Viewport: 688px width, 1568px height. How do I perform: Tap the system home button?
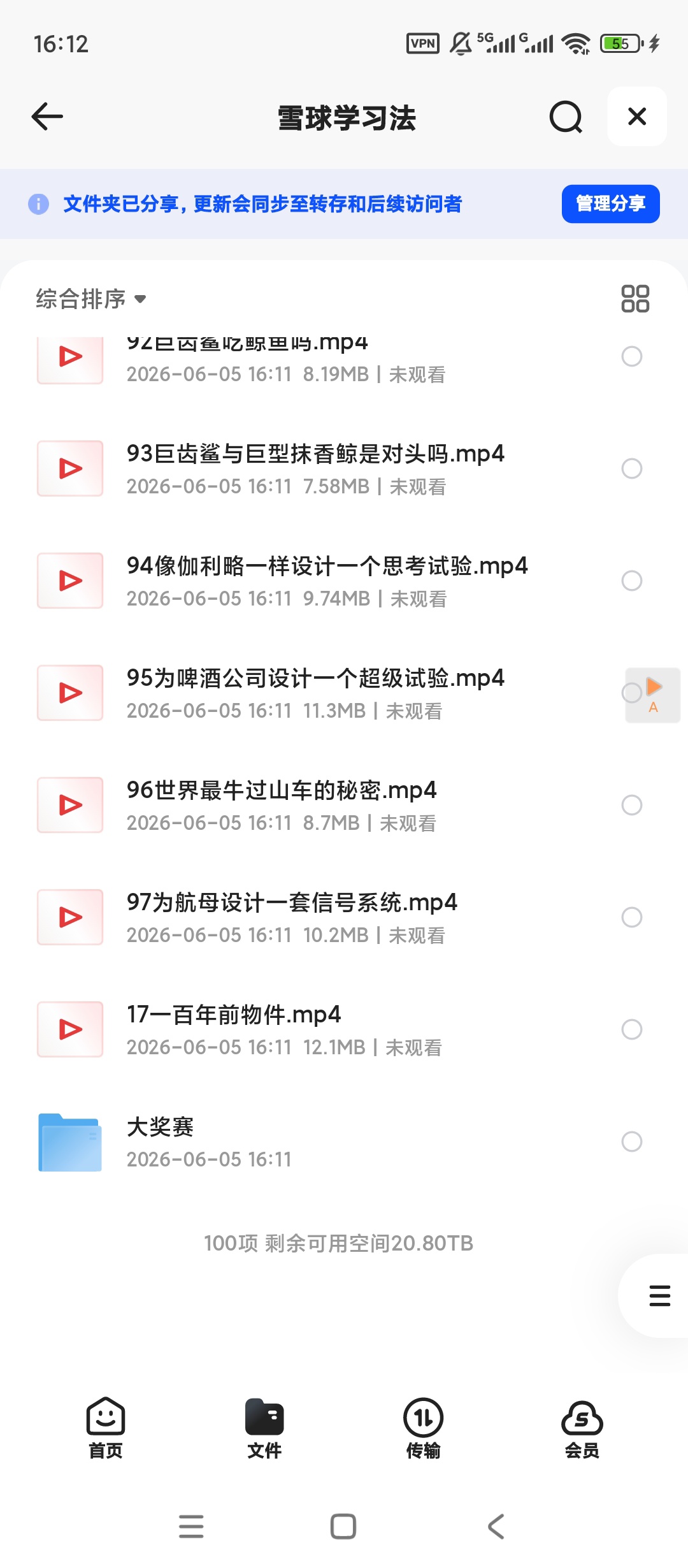343,1527
